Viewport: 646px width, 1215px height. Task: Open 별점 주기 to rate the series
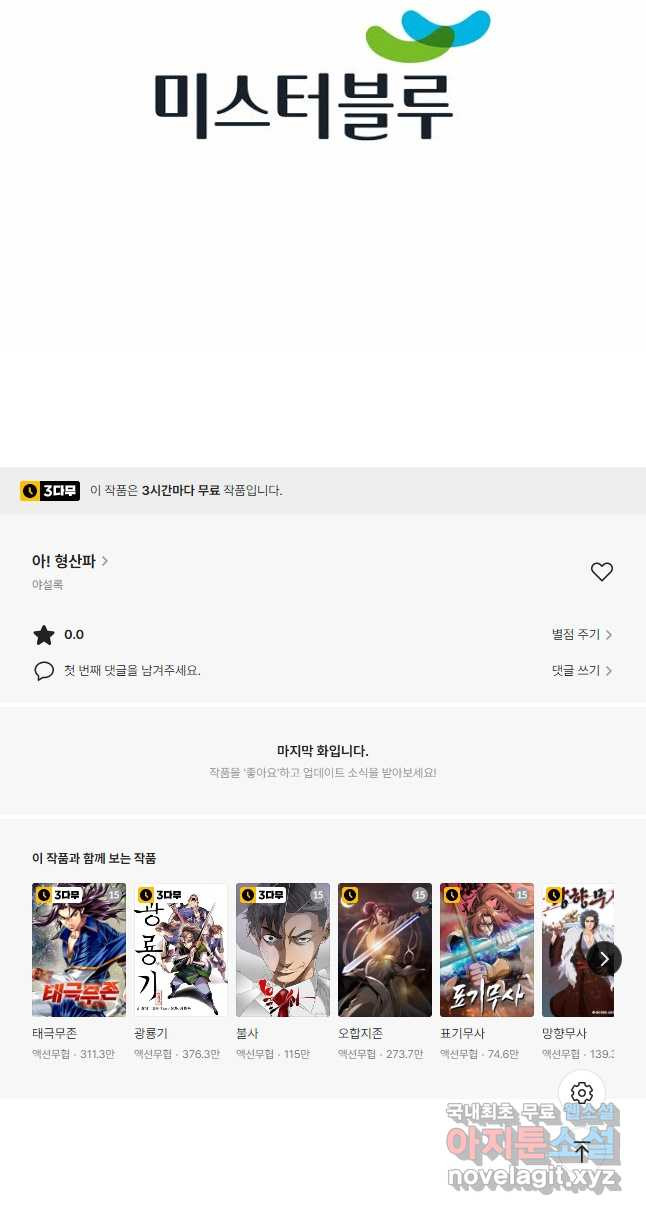point(581,634)
